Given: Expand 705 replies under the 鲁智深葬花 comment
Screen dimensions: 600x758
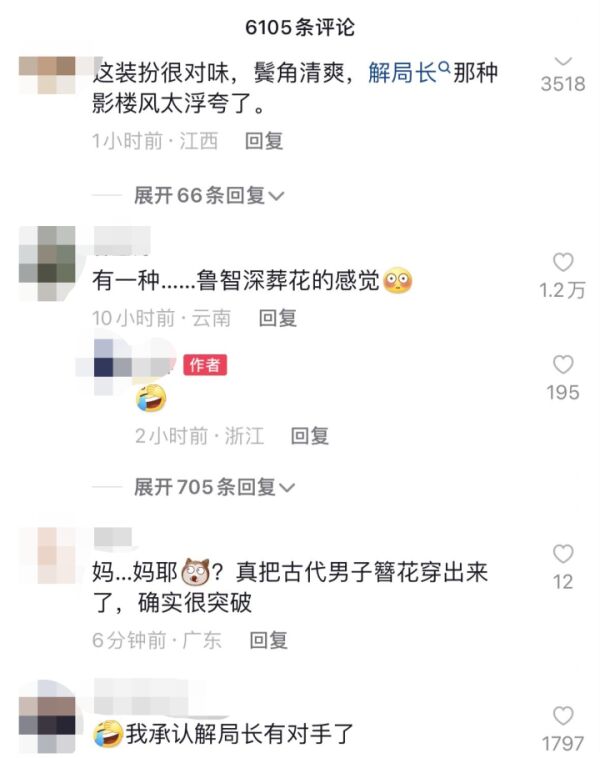Looking at the screenshot, I should point(214,487).
